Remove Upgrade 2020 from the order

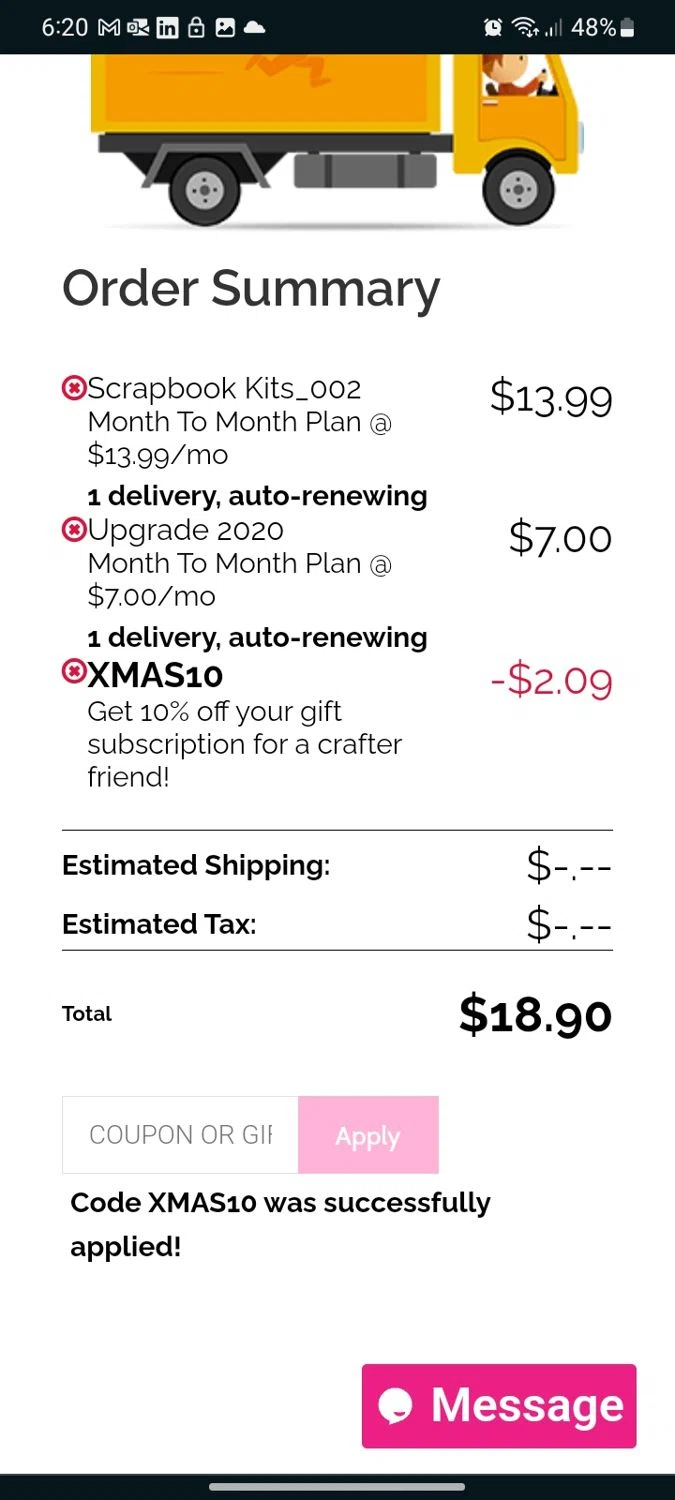pos(74,530)
